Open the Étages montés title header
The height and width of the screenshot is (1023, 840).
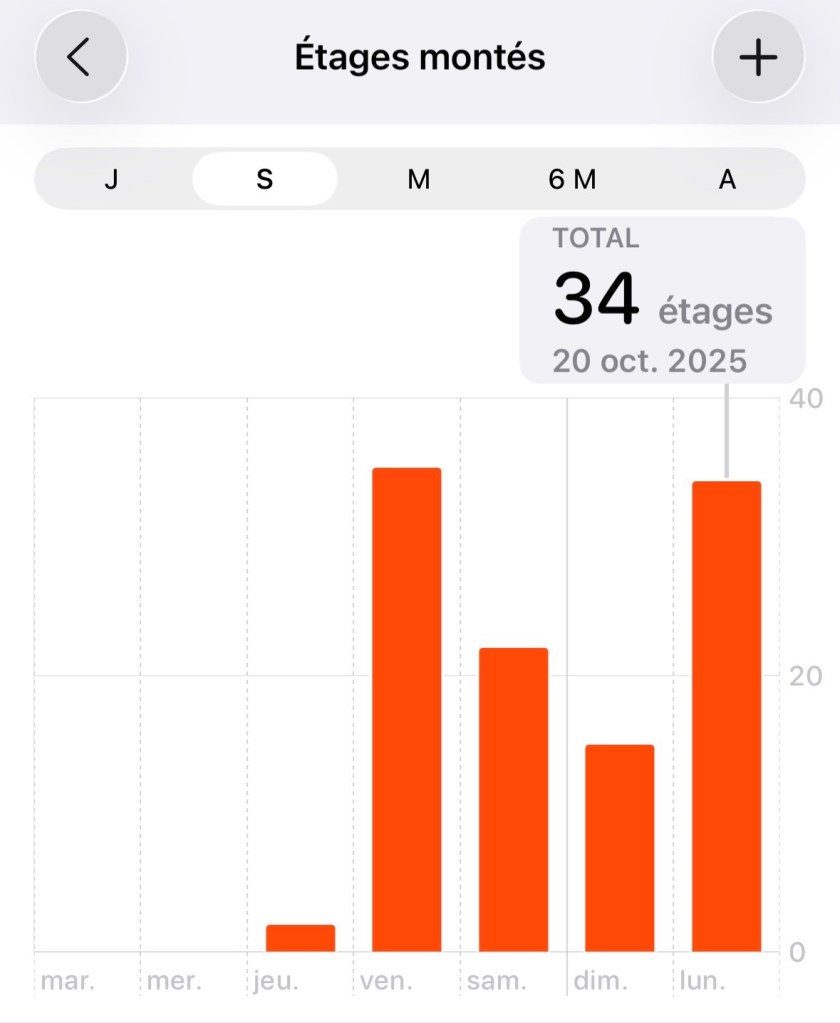(x=419, y=56)
